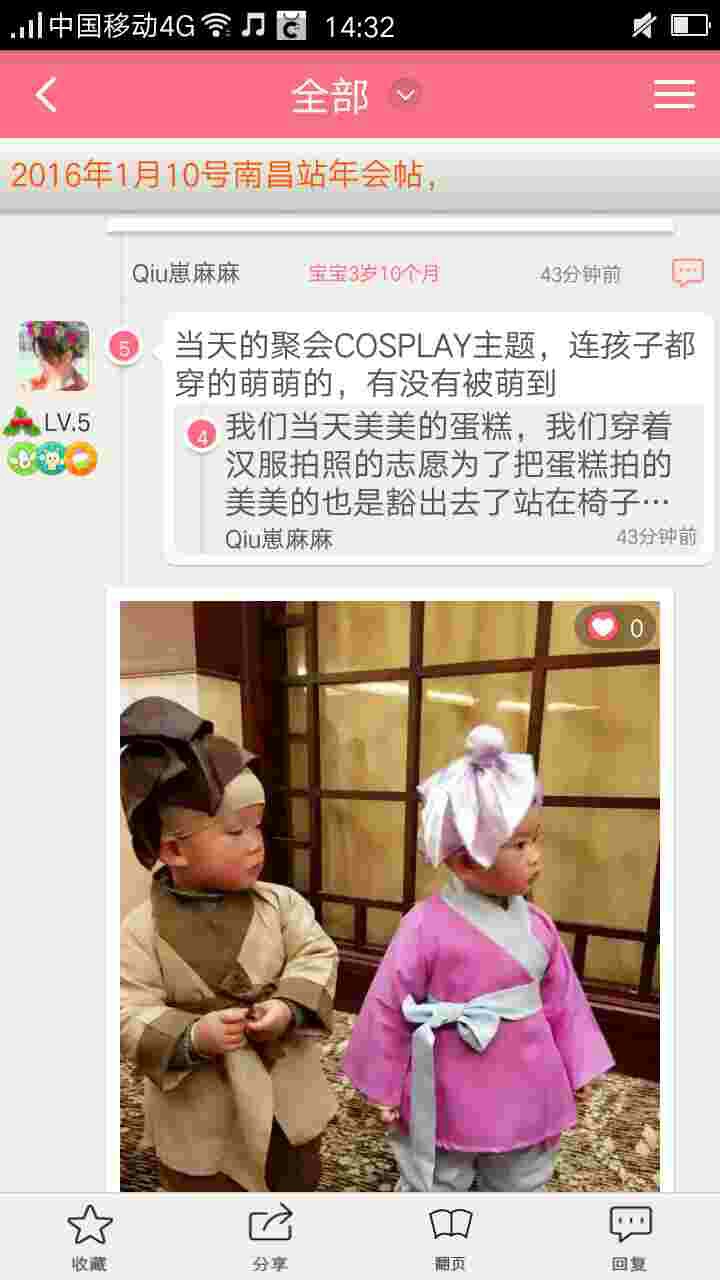Go back using the top-left arrow

tap(46, 95)
